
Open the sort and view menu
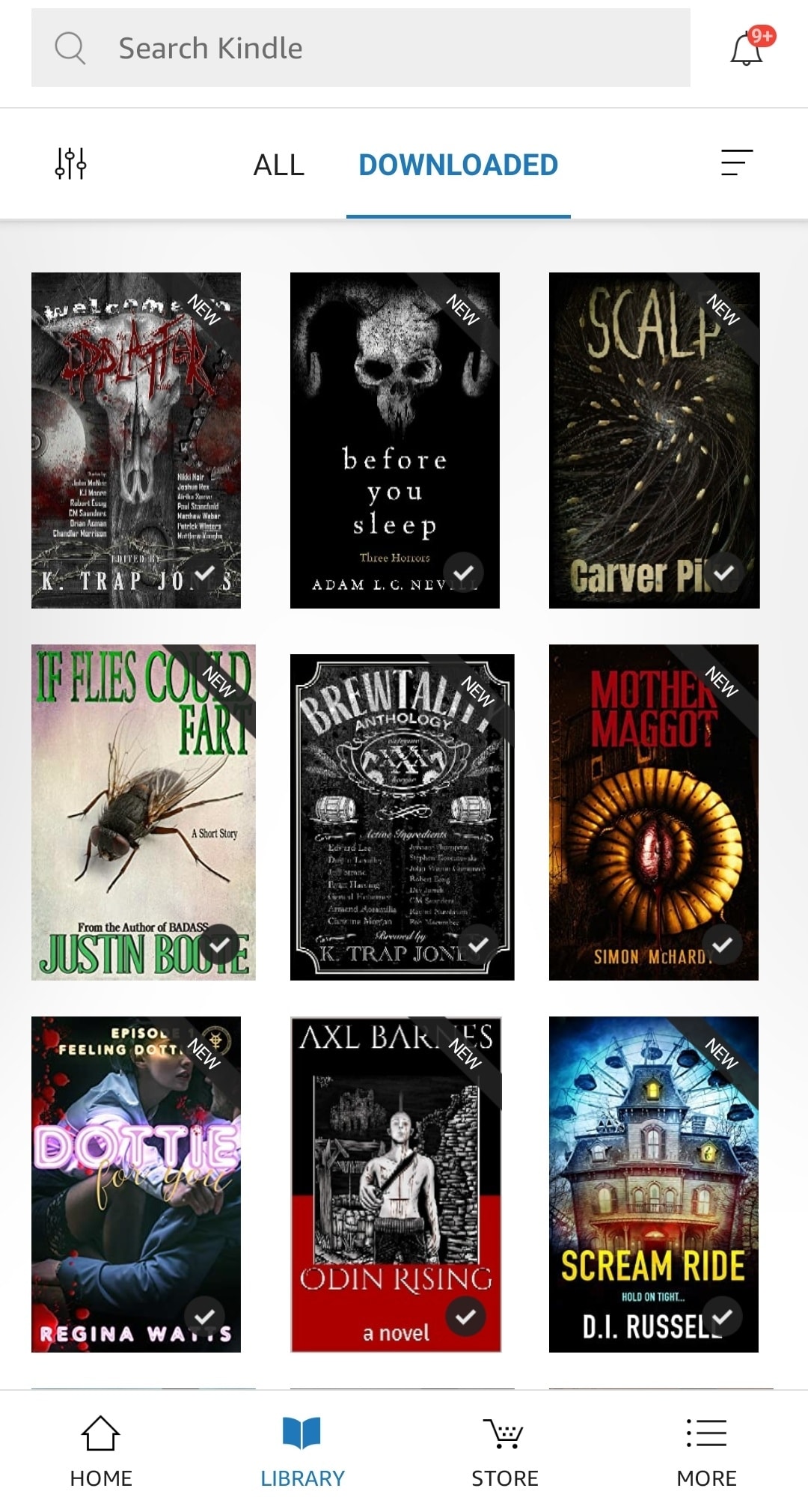[x=736, y=162]
